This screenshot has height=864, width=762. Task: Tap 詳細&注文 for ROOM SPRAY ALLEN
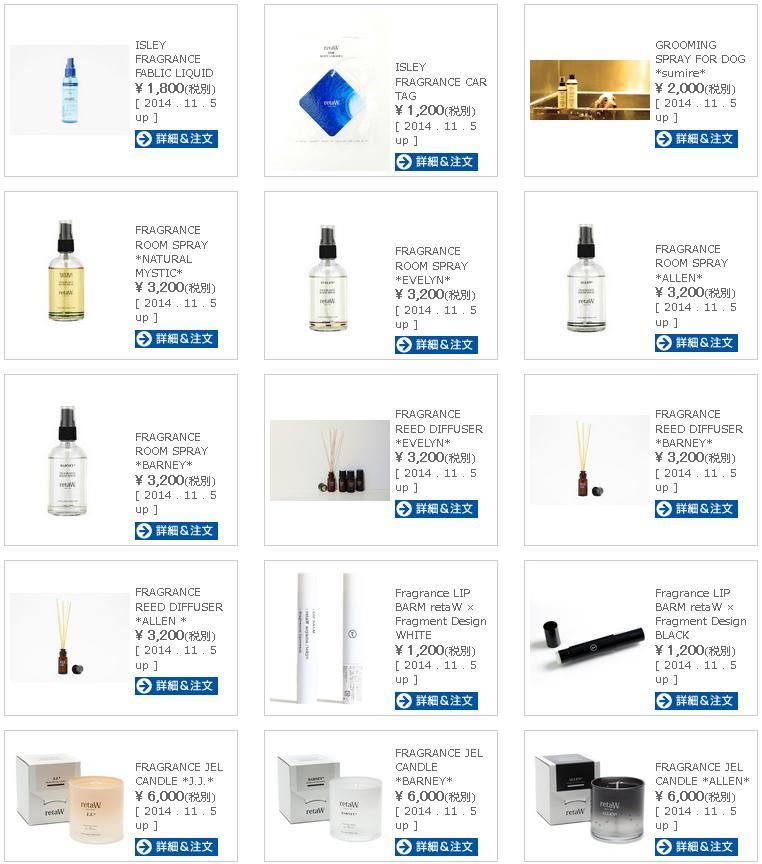point(696,343)
